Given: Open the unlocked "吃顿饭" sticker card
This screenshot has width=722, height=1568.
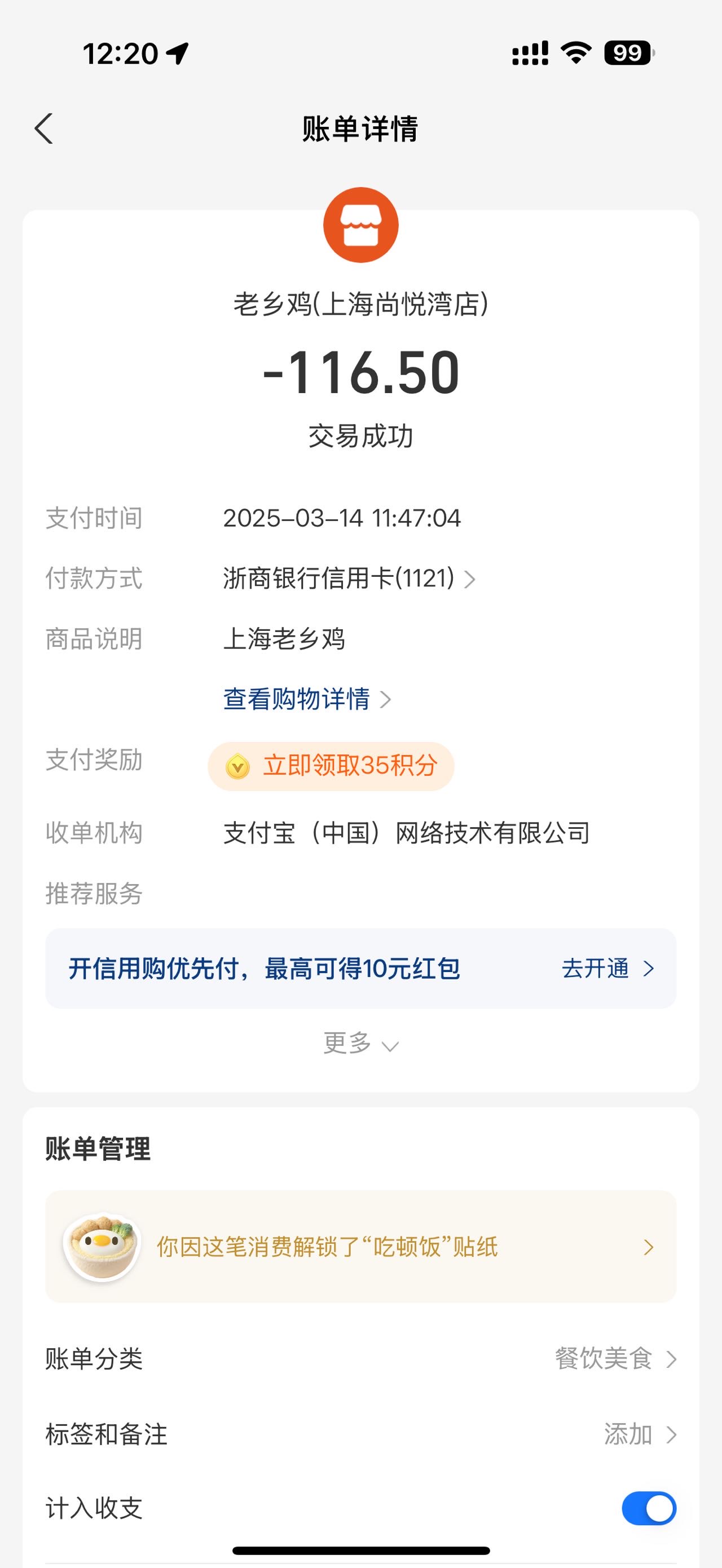Looking at the screenshot, I should coord(360,1247).
